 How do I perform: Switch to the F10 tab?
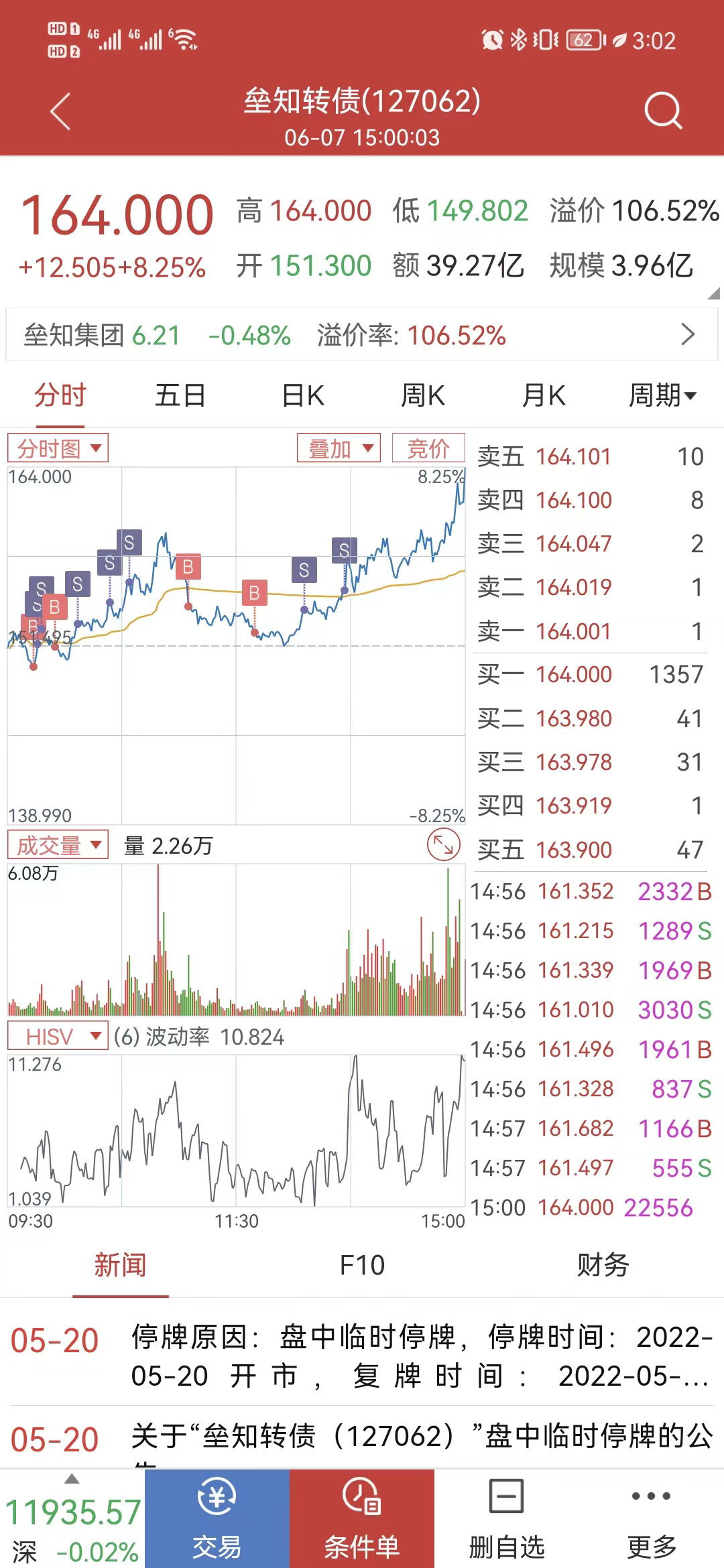click(362, 1265)
